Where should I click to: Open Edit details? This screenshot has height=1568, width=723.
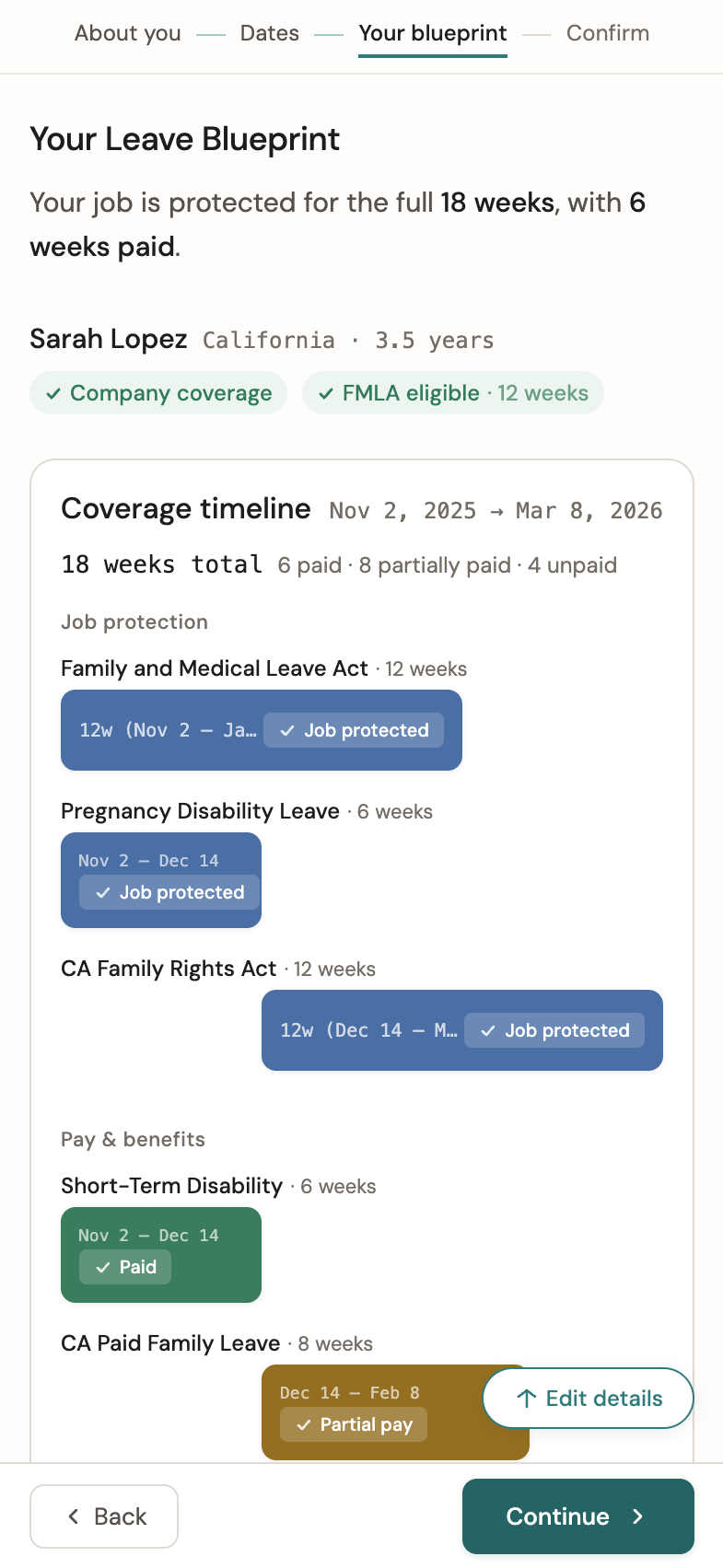click(x=588, y=1399)
